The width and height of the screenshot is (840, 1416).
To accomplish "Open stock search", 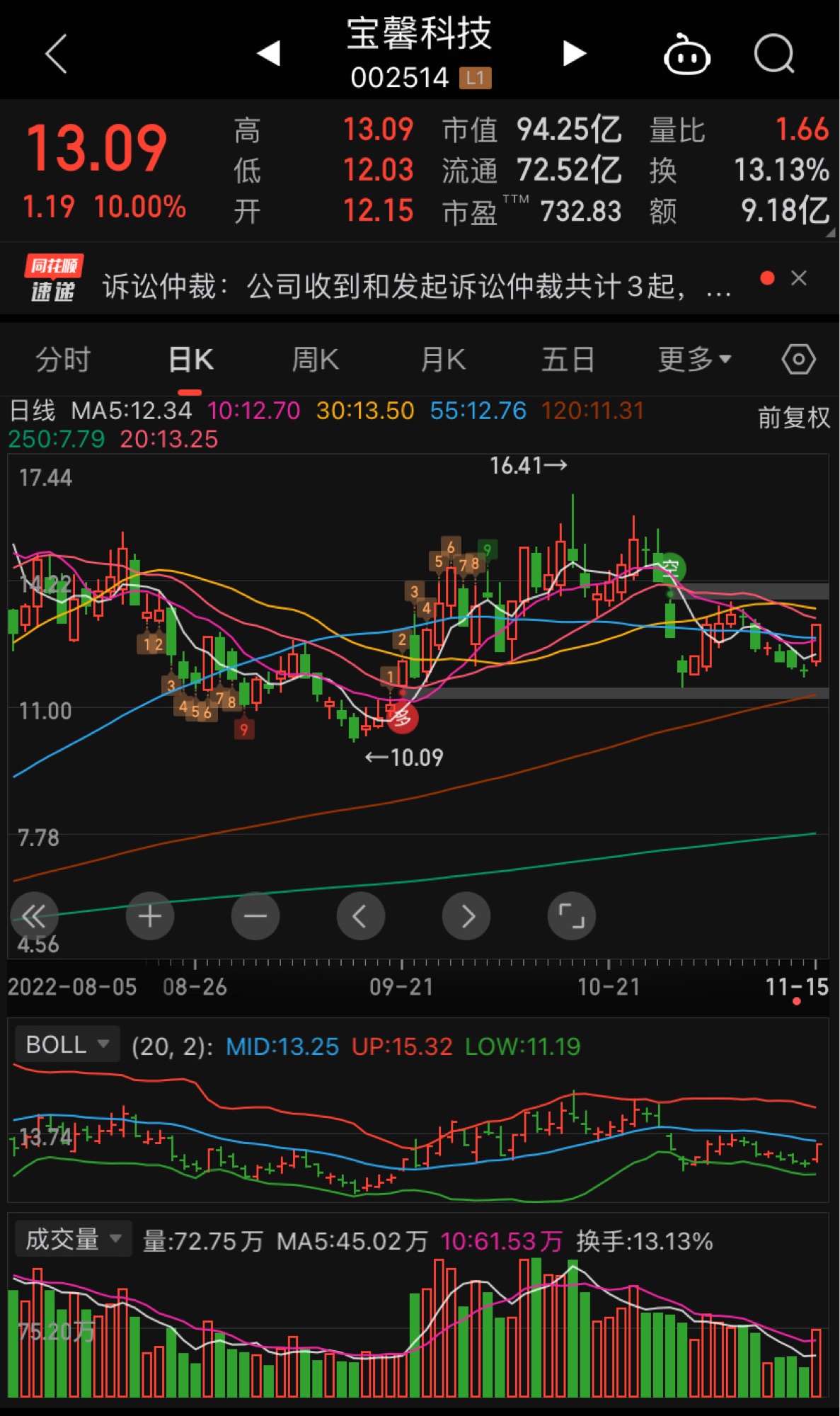I will [x=774, y=54].
